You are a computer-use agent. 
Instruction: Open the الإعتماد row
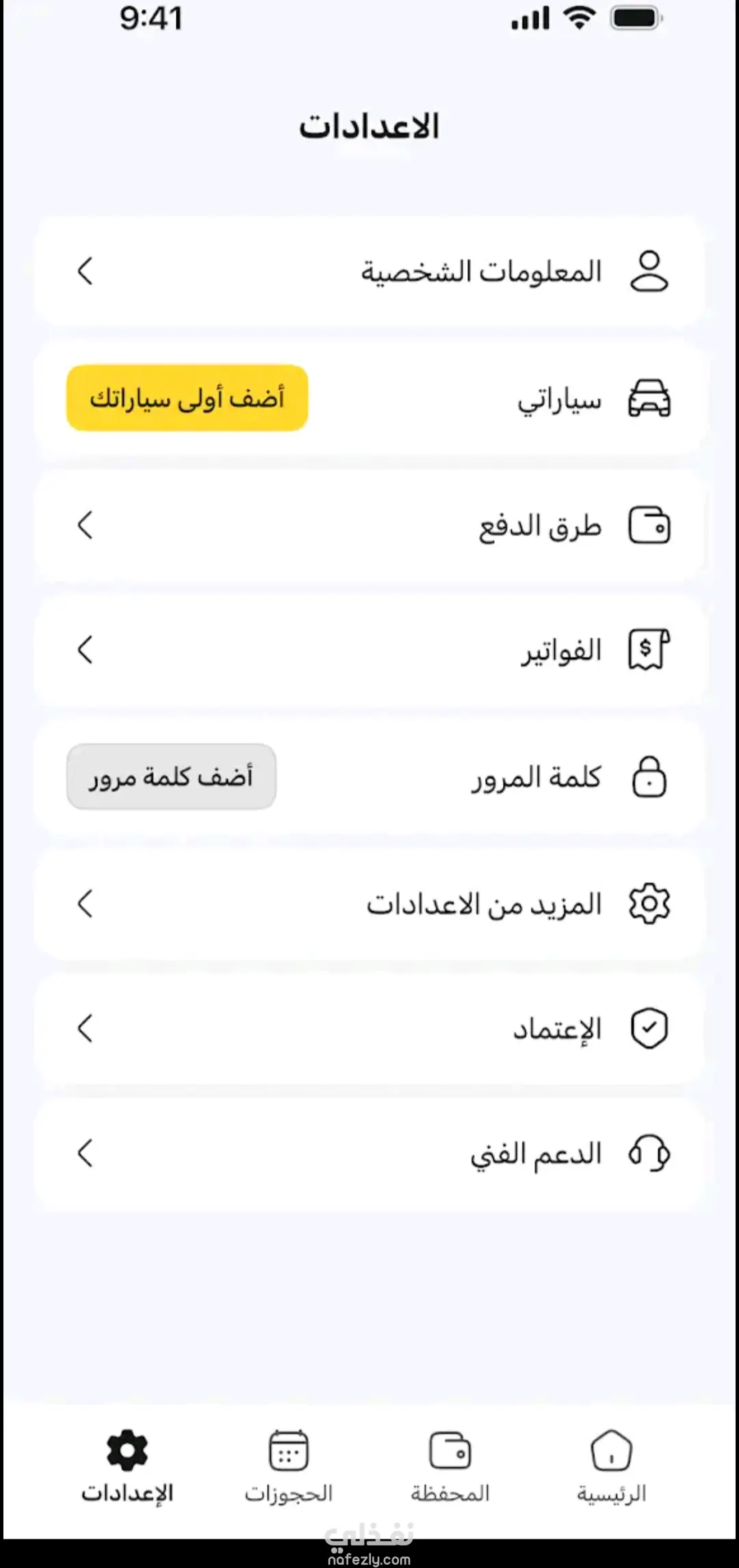[x=369, y=1028]
